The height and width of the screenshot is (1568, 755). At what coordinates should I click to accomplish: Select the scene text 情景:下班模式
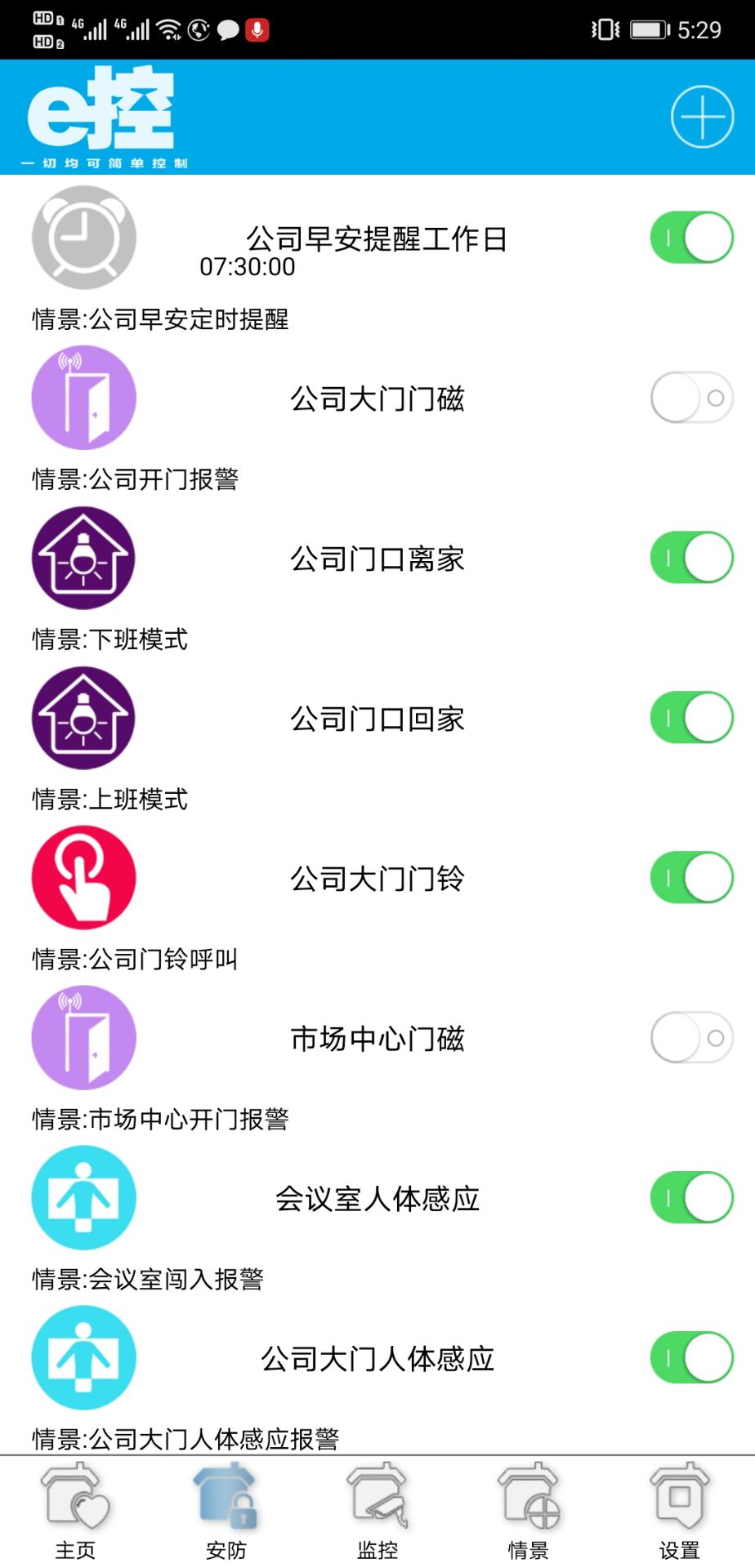tap(107, 641)
